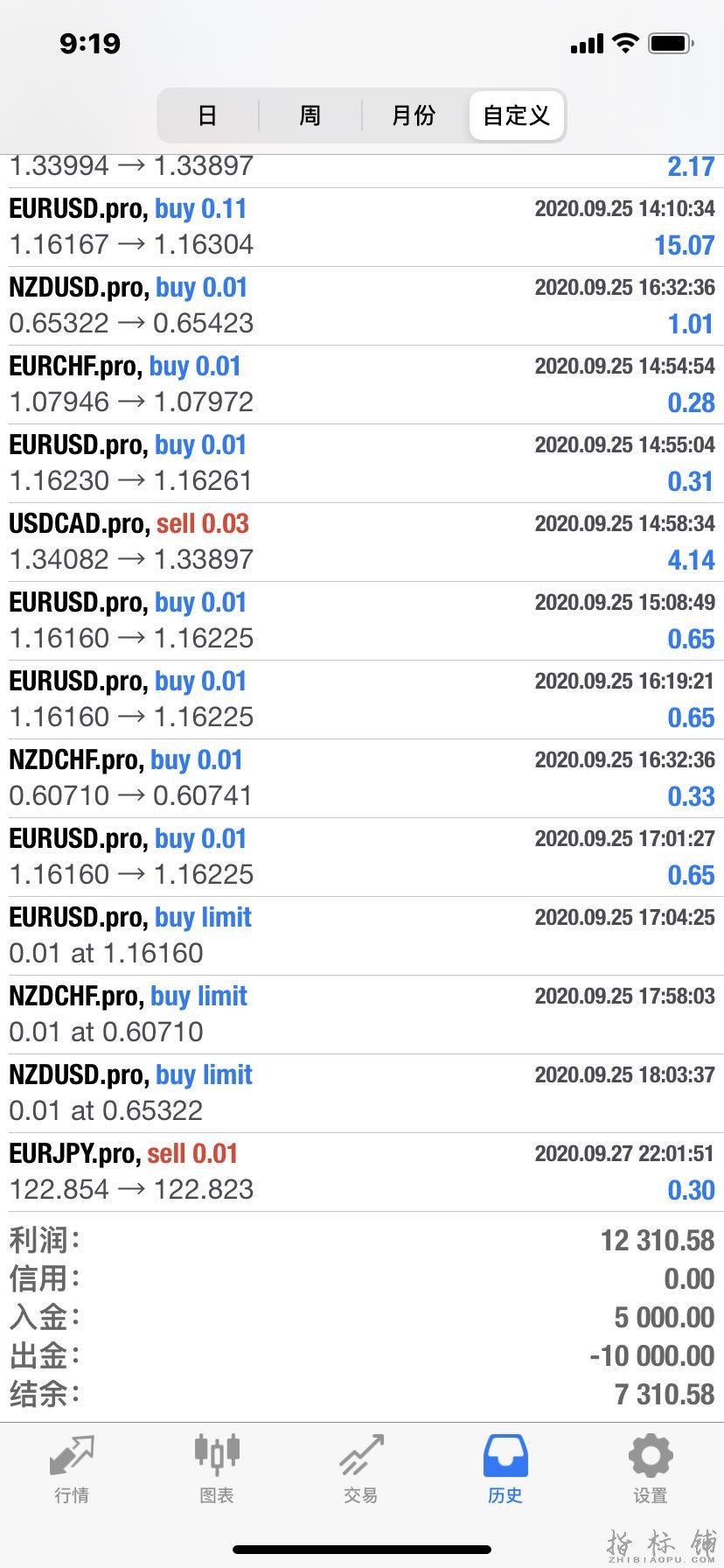The height and width of the screenshot is (1568, 724).
Task: Open the EURUSD.pro buy limit order
Action: tap(362, 935)
